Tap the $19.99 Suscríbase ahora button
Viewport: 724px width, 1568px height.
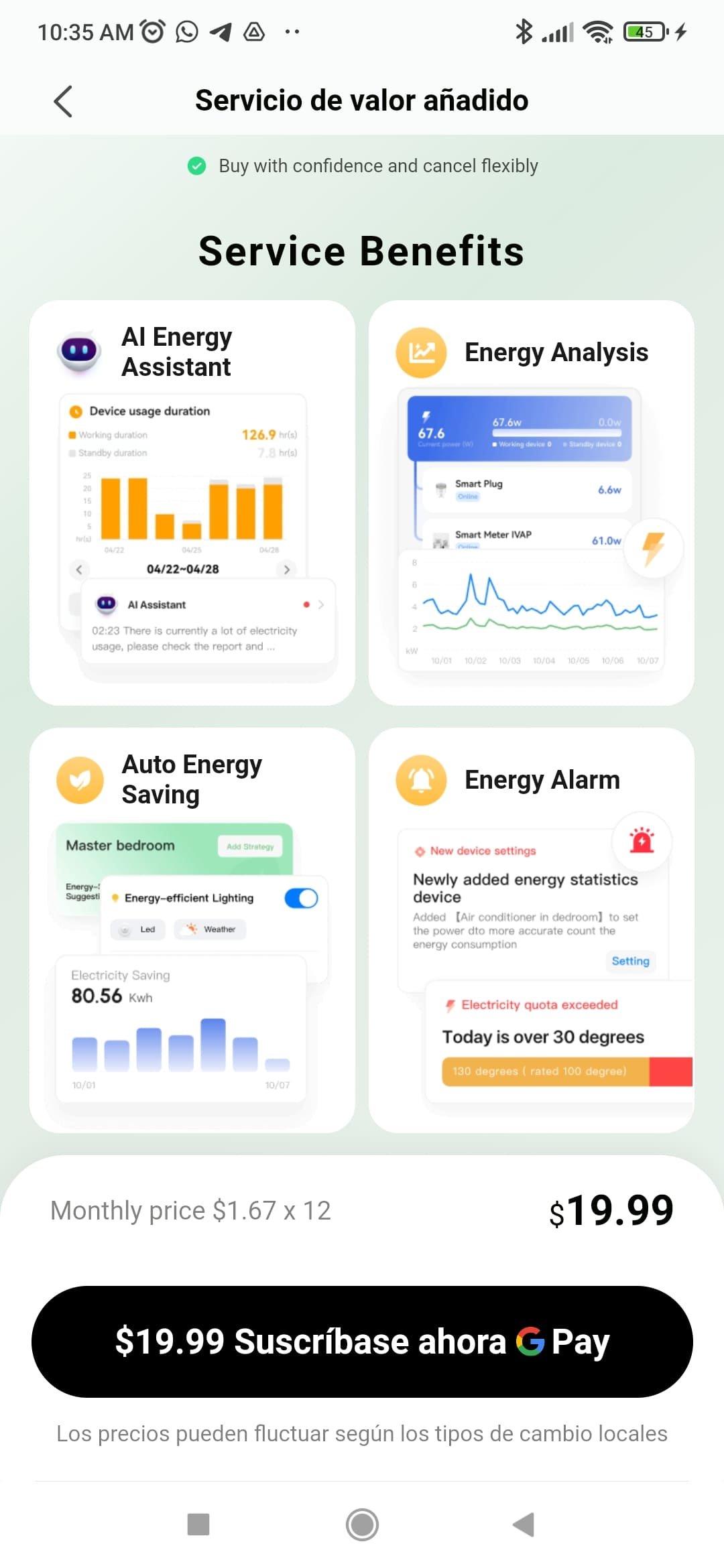362,1342
